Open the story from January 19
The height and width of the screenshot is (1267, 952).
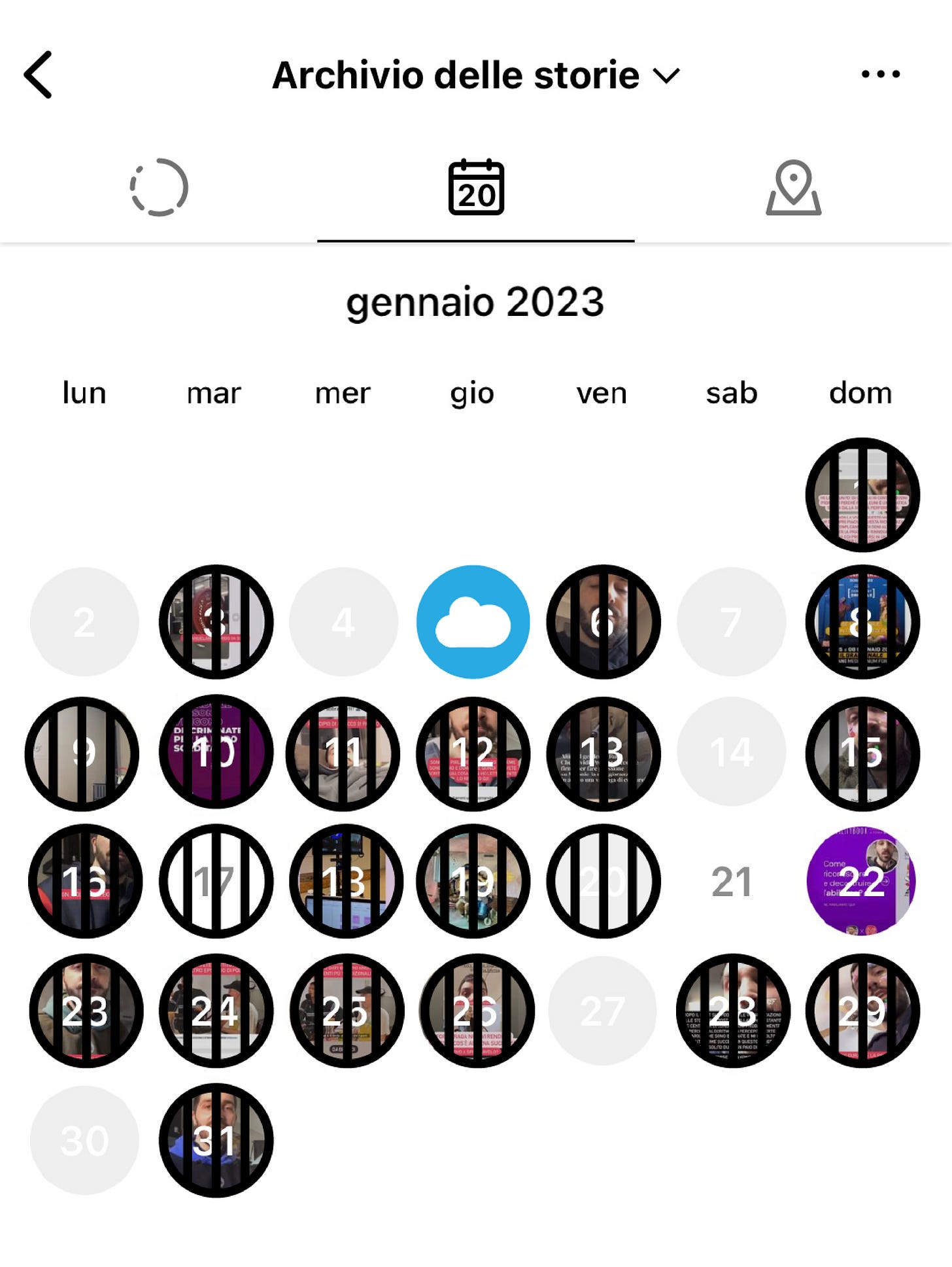pos(473,881)
